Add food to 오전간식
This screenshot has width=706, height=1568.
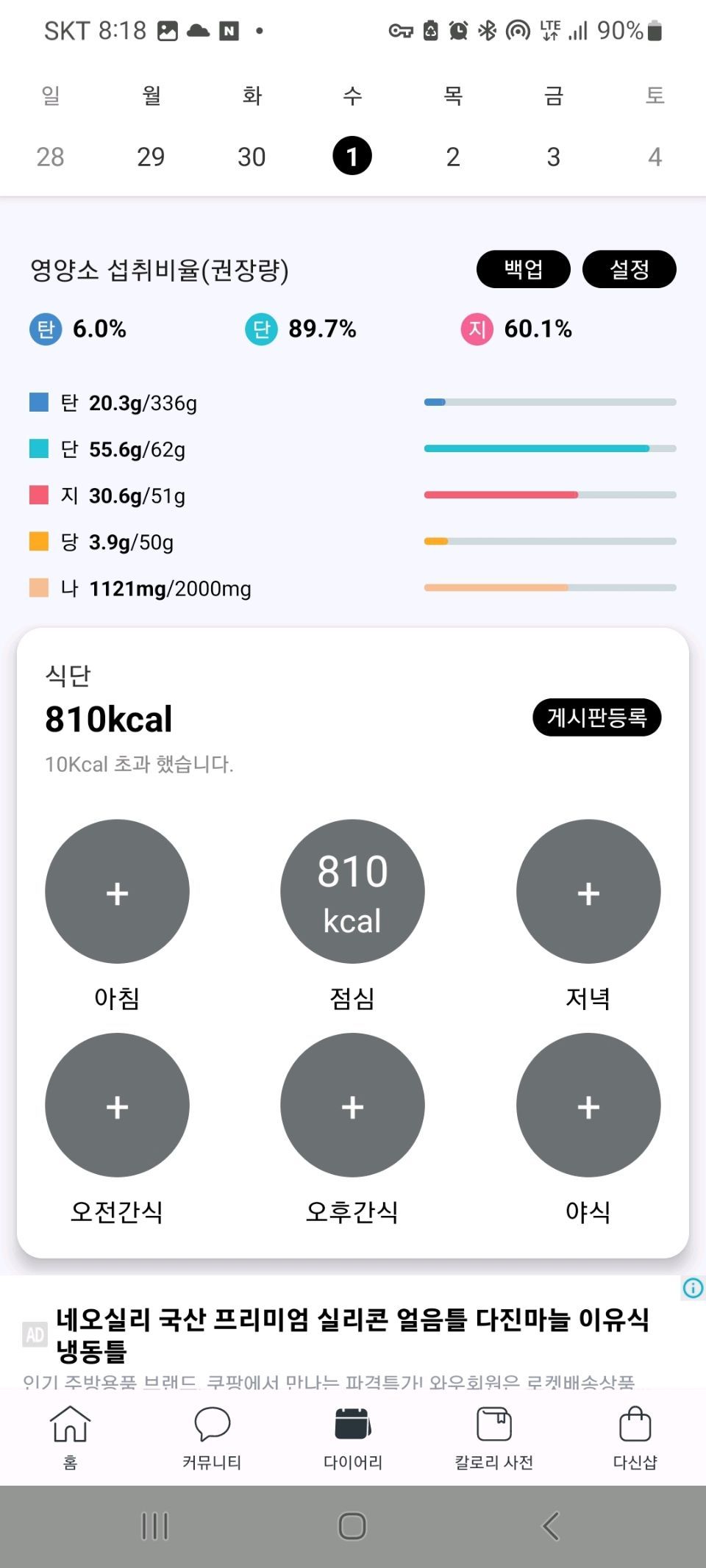pos(117,1105)
